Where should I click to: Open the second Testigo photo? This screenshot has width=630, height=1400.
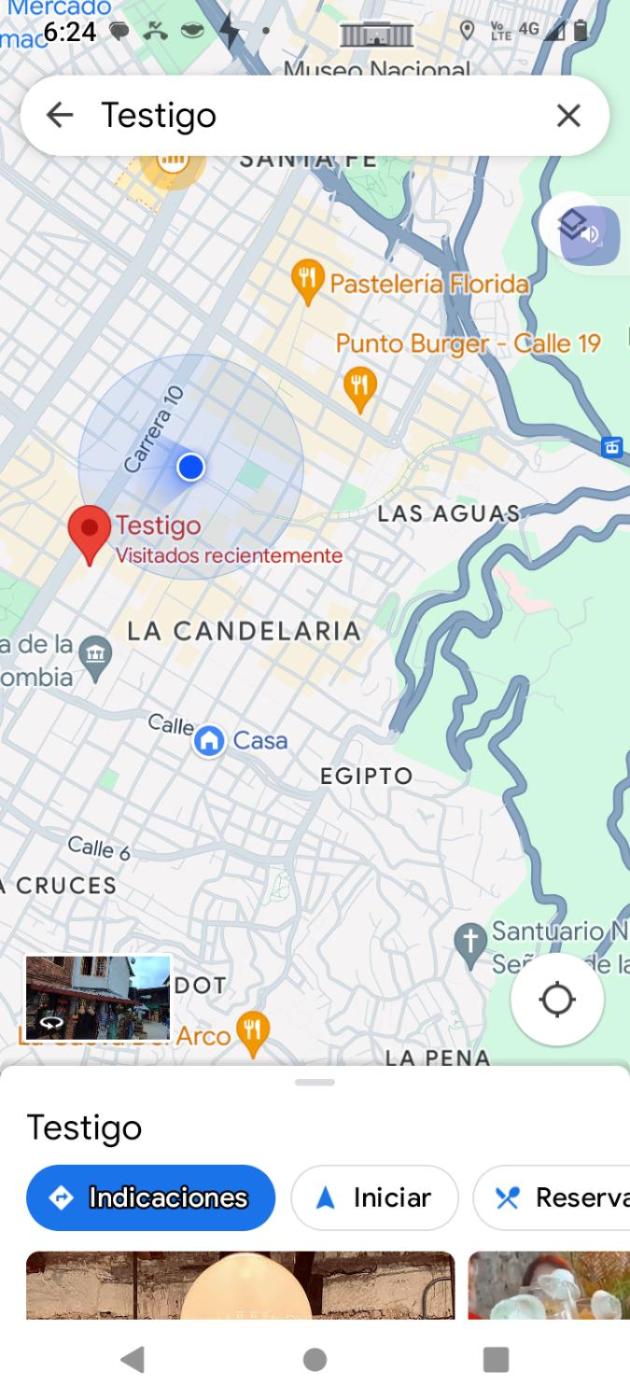point(548,1285)
